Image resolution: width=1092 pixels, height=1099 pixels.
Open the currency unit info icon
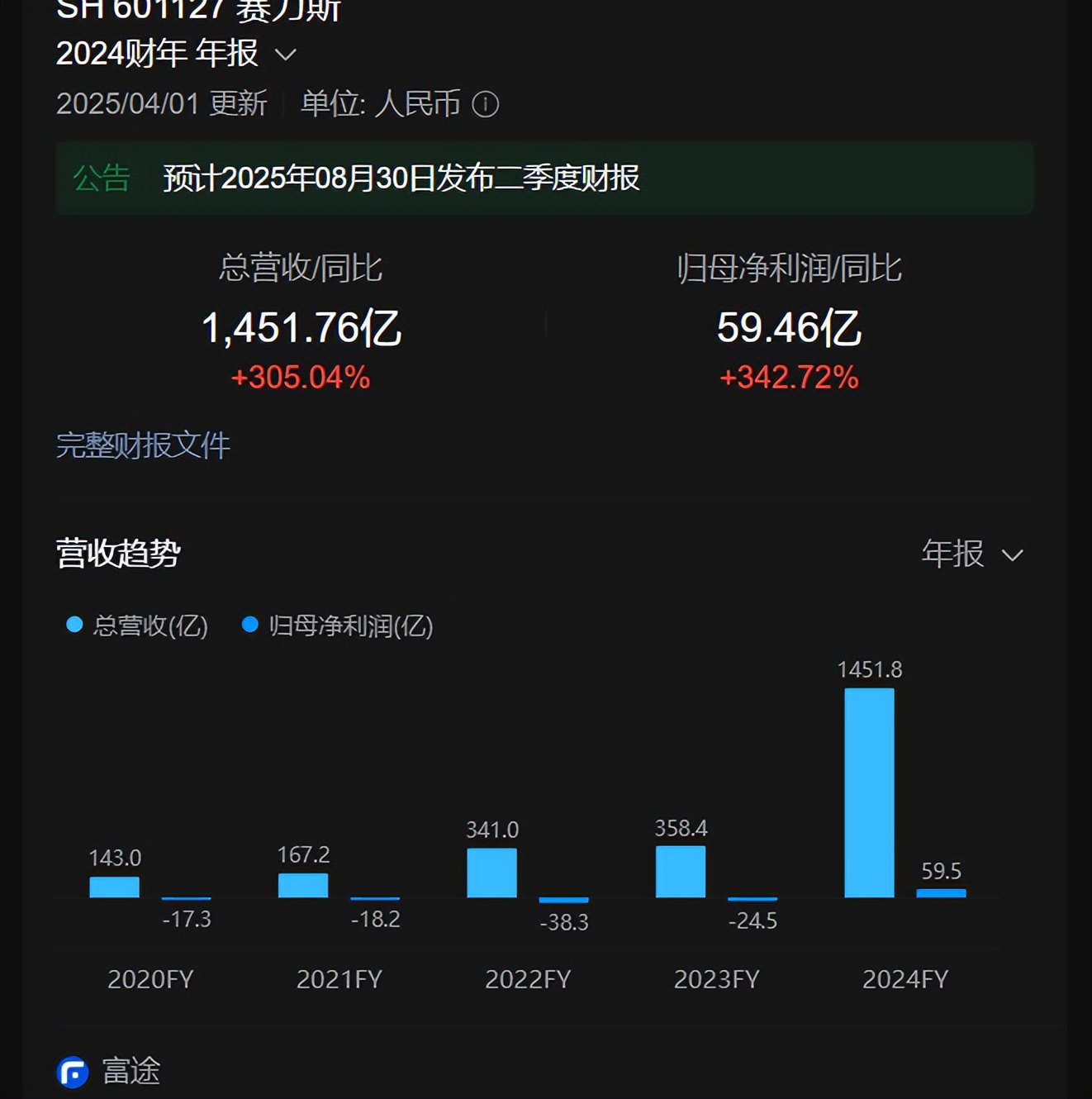[485, 105]
